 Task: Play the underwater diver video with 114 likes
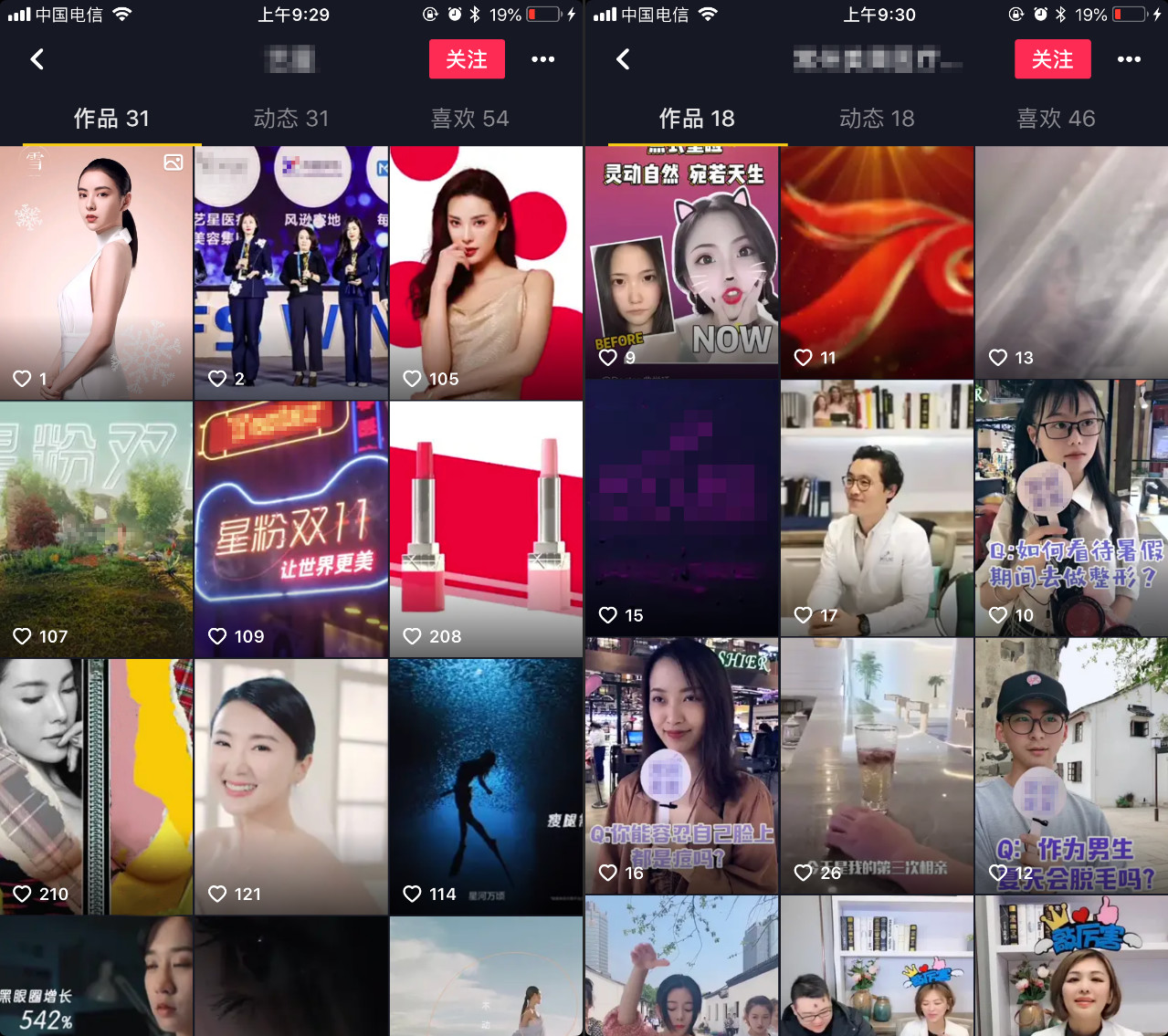tap(486, 786)
